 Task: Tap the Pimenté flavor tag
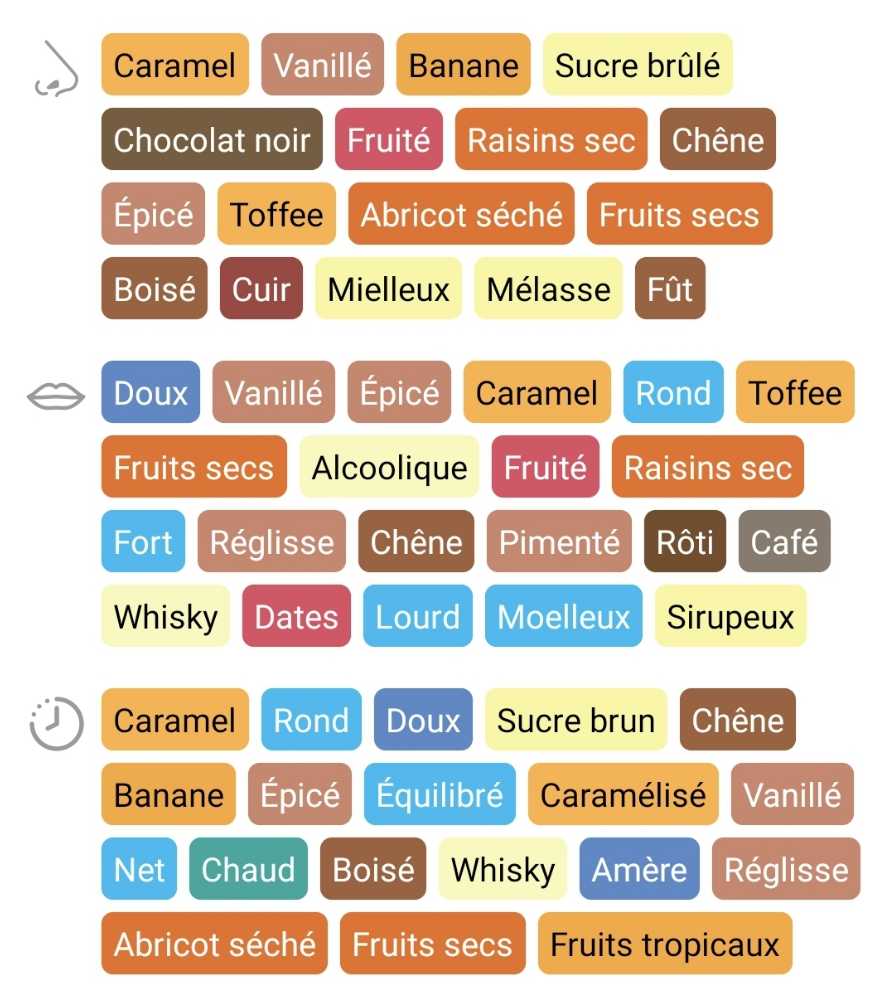coord(559,543)
